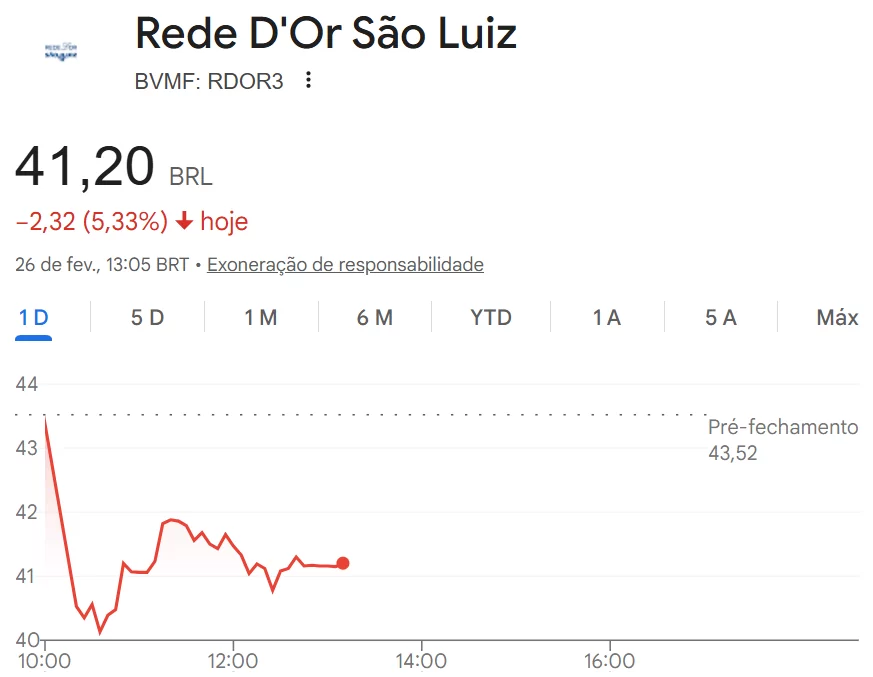
Task: Select the 1 D time range
Action: (34, 318)
